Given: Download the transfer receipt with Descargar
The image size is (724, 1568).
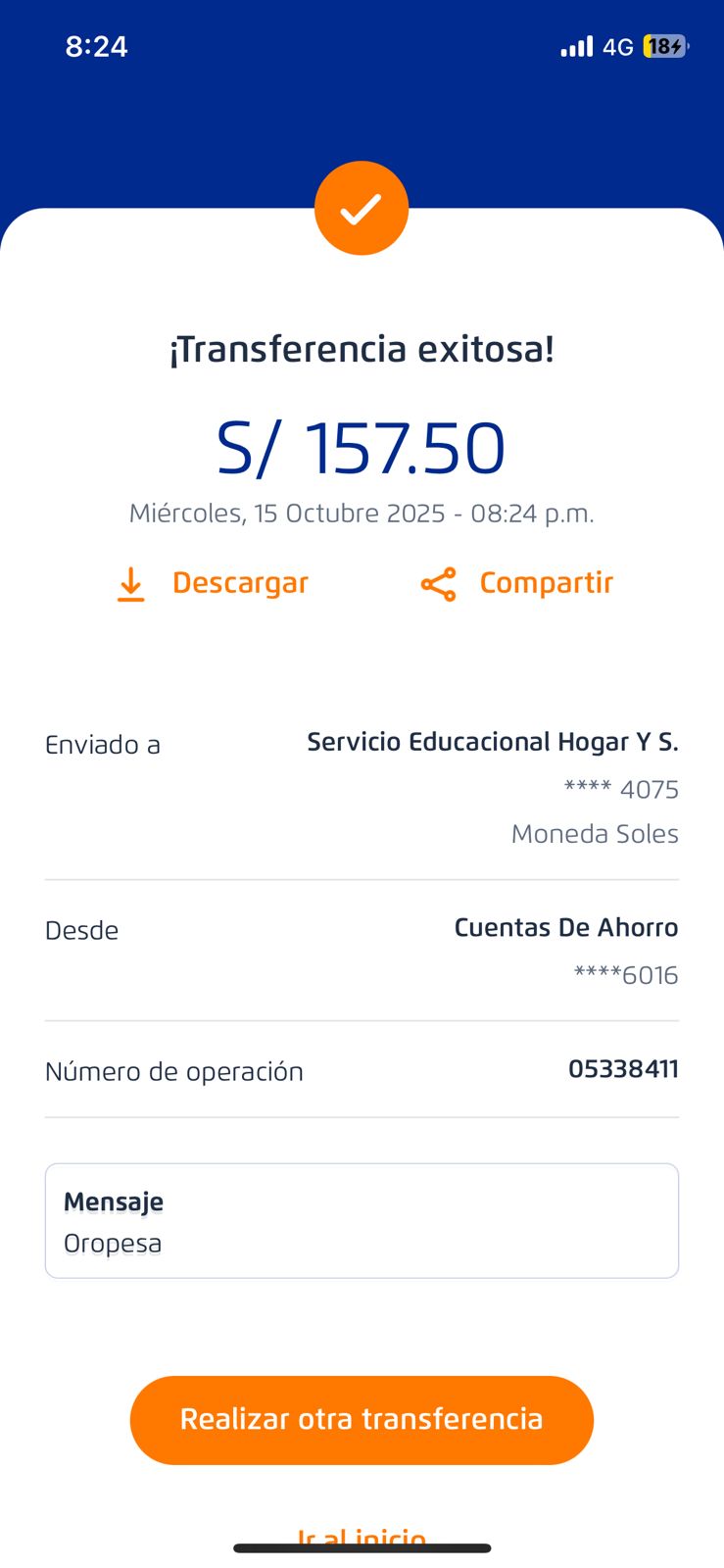Looking at the screenshot, I should pyautogui.click(x=213, y=583).
